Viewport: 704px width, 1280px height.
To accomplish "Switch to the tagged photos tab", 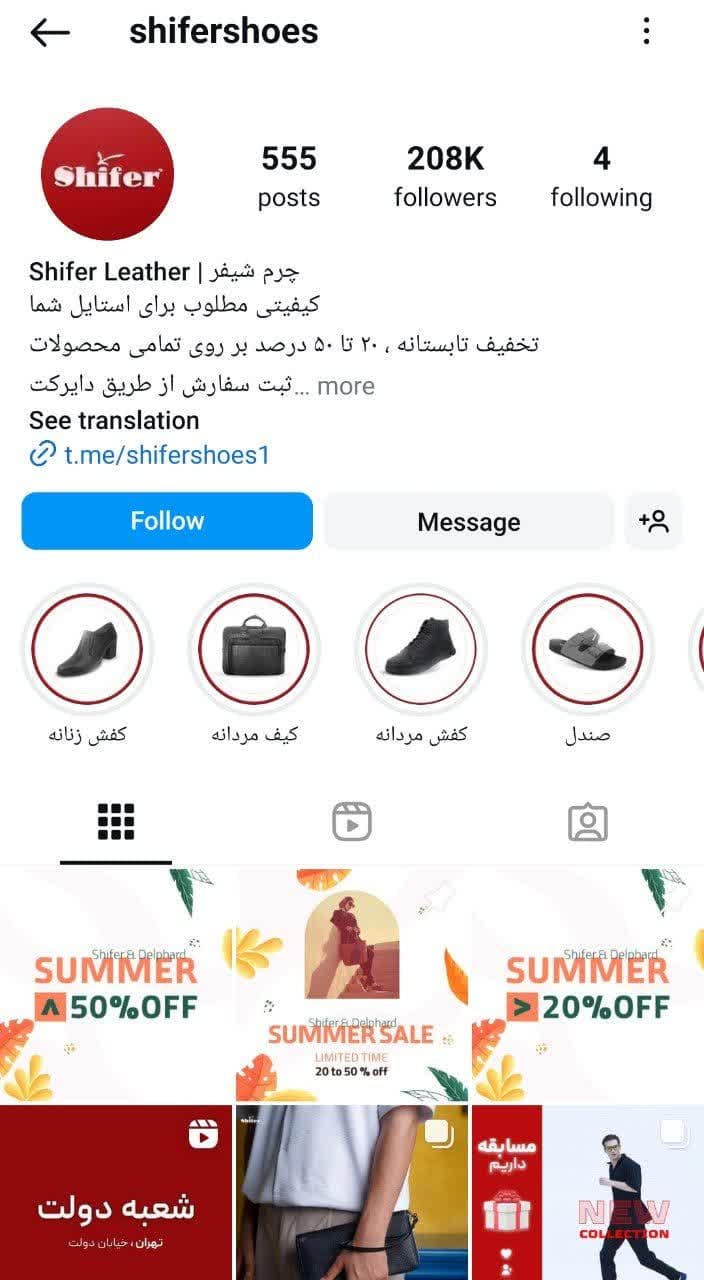I will 587,822.
